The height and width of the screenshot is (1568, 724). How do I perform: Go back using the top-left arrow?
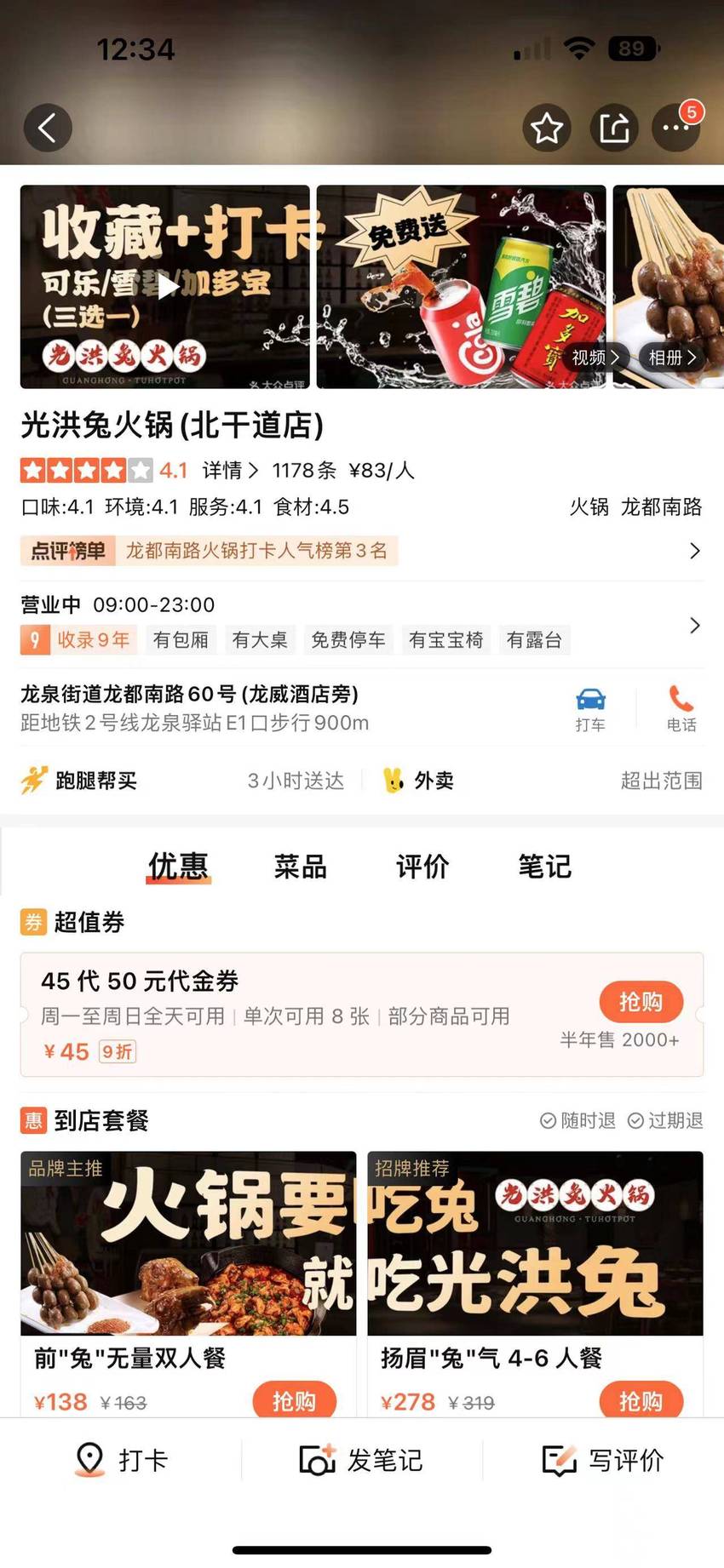pos(48,128)
